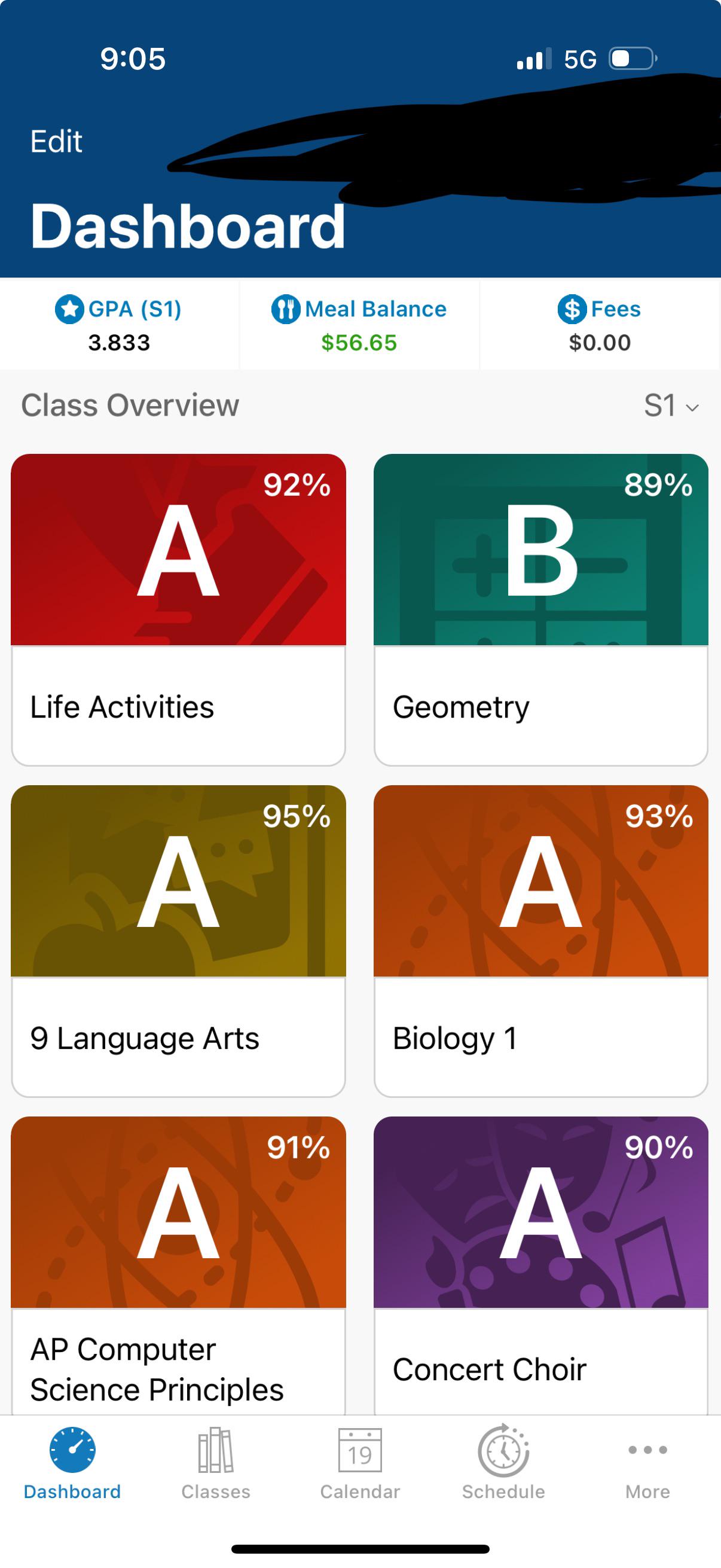Viewport: 721px width, 1568px height.
Task: View the Concert Choir class card
Action: tap(541, 1266)
